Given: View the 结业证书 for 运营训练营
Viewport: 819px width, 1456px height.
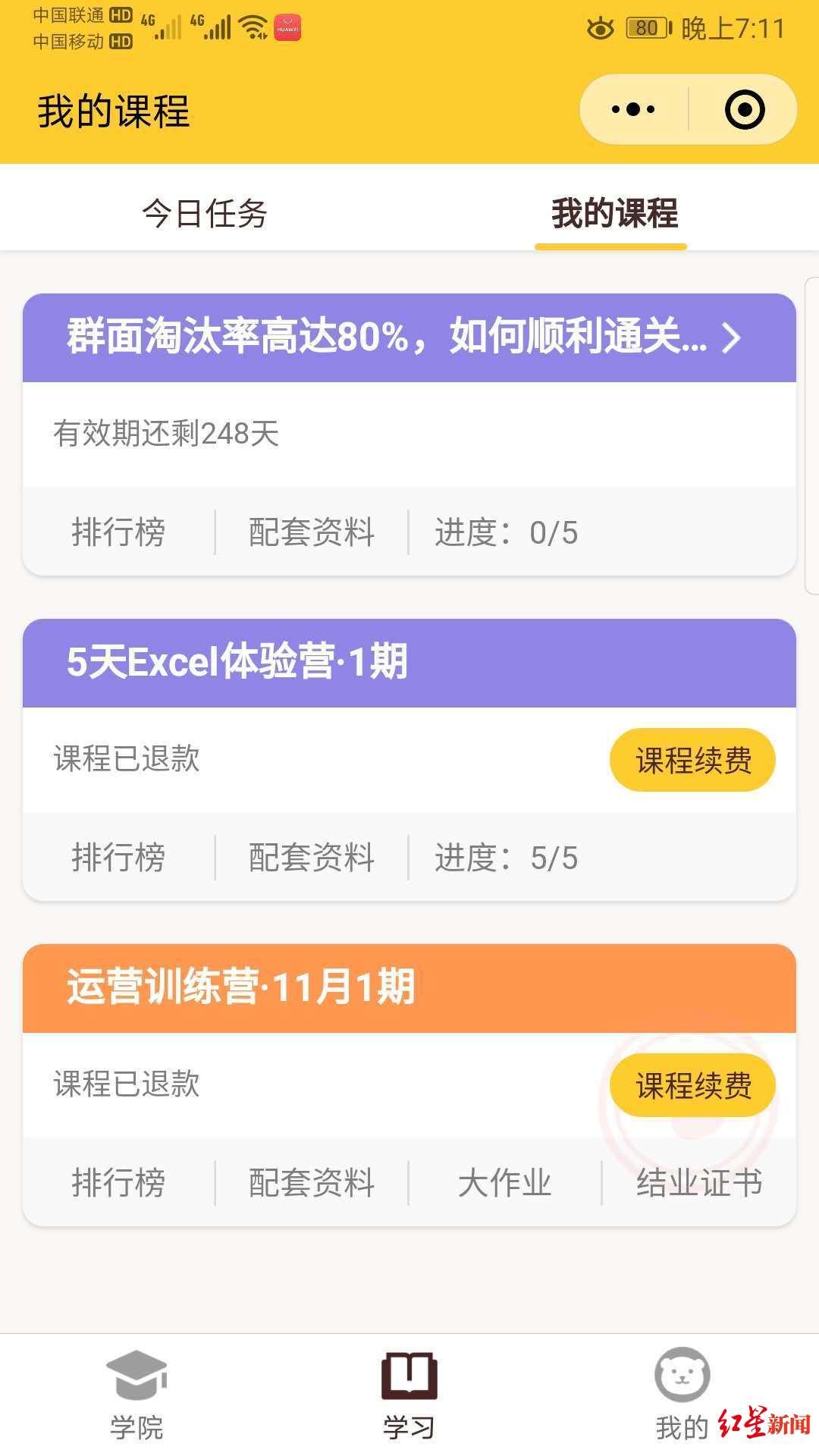Looking at the screenshot, I should 699,1183.
